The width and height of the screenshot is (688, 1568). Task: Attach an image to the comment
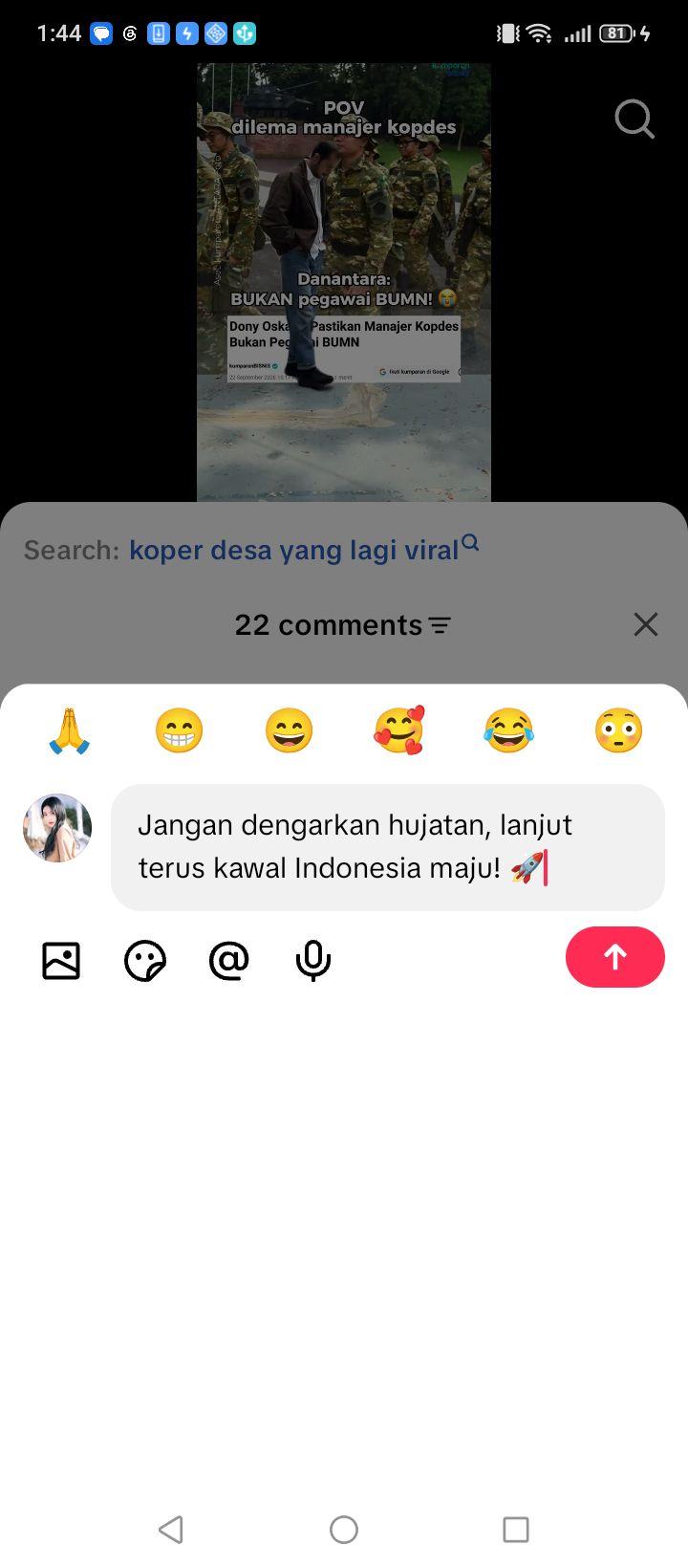[x=61, y=961]
